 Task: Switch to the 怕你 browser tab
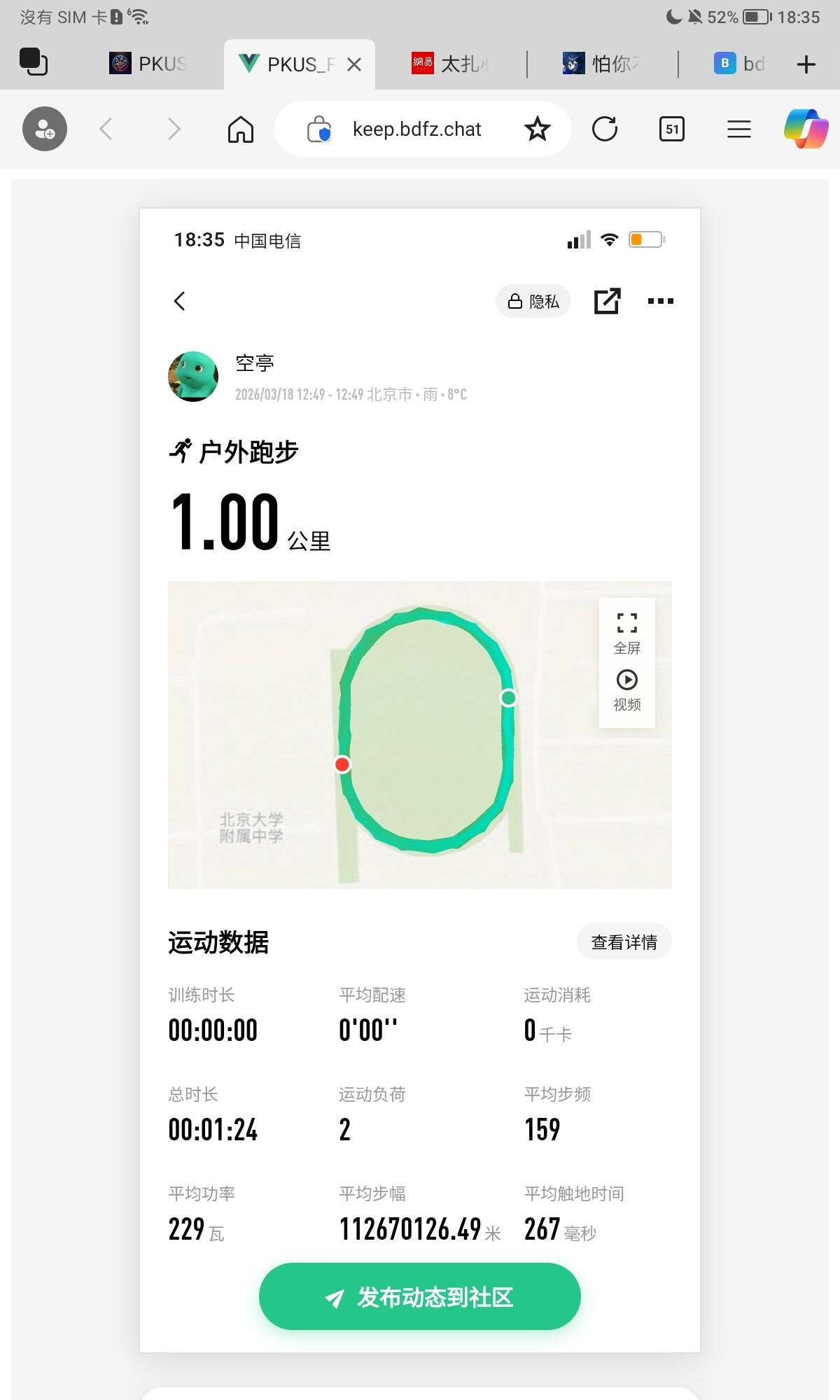[x=602, y=64]
